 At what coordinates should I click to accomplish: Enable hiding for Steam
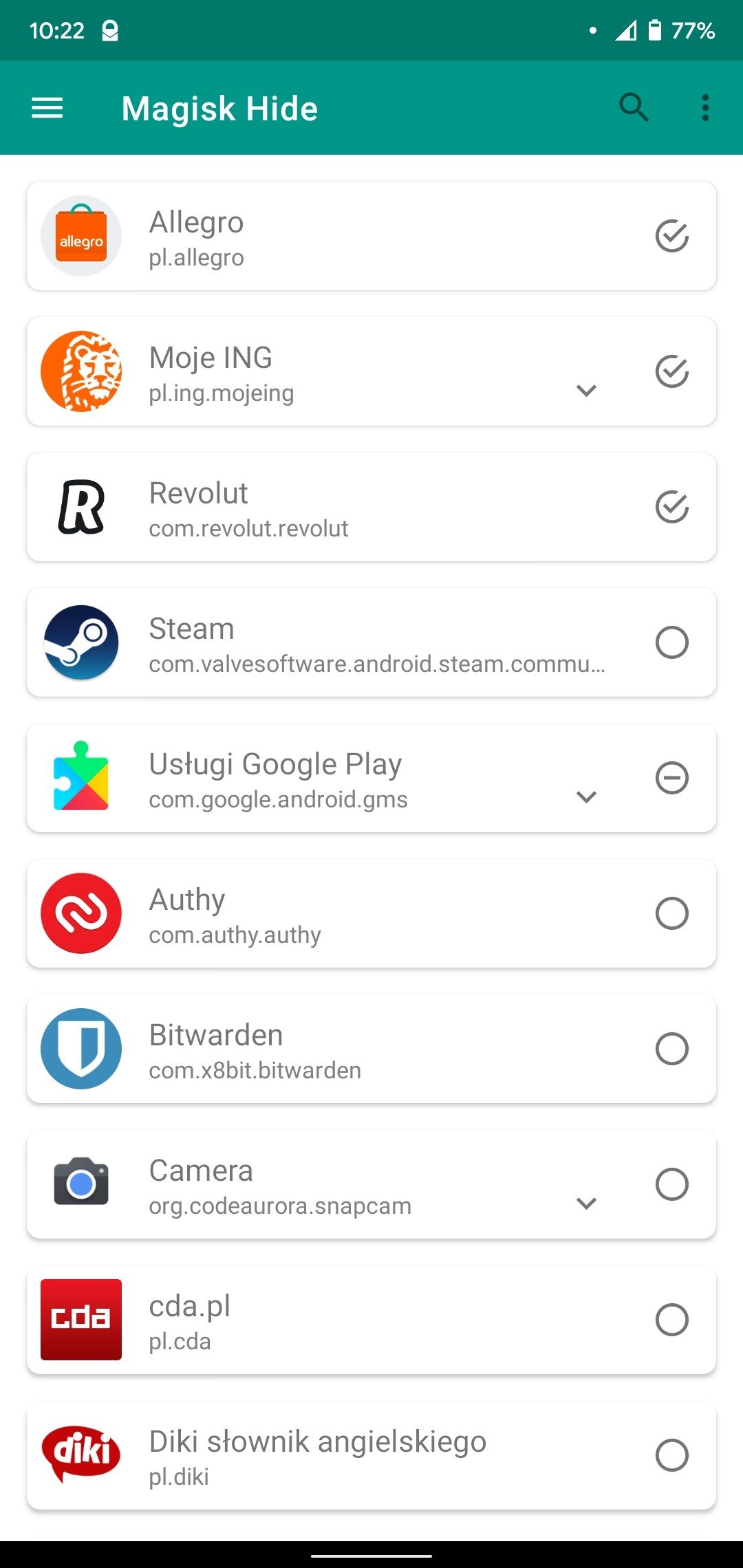tap(673, 641)
